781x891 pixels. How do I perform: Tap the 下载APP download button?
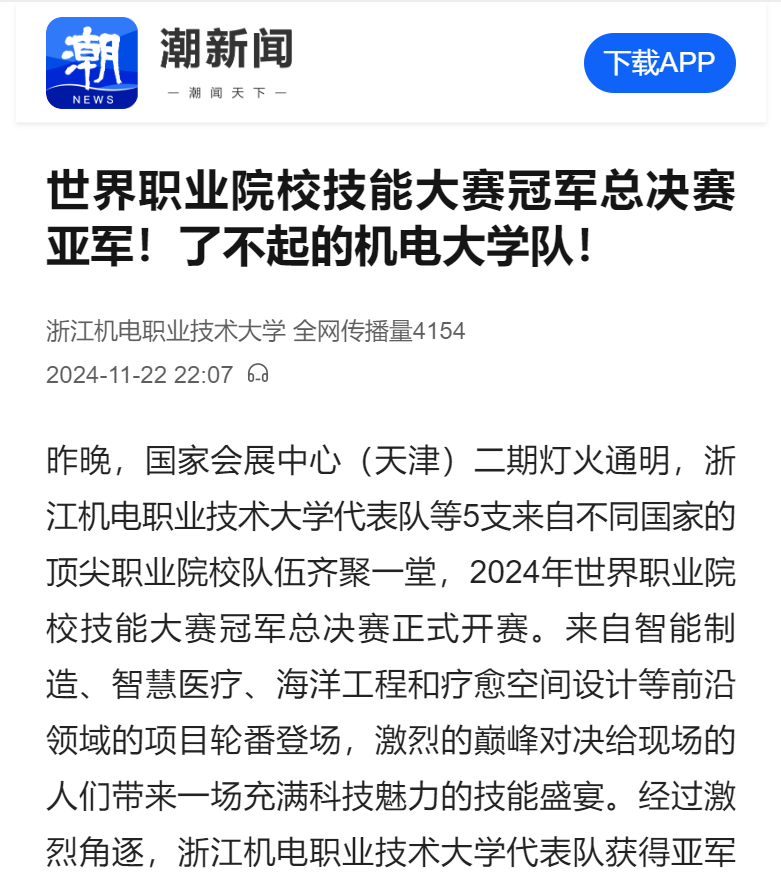[x=659, y=63]
